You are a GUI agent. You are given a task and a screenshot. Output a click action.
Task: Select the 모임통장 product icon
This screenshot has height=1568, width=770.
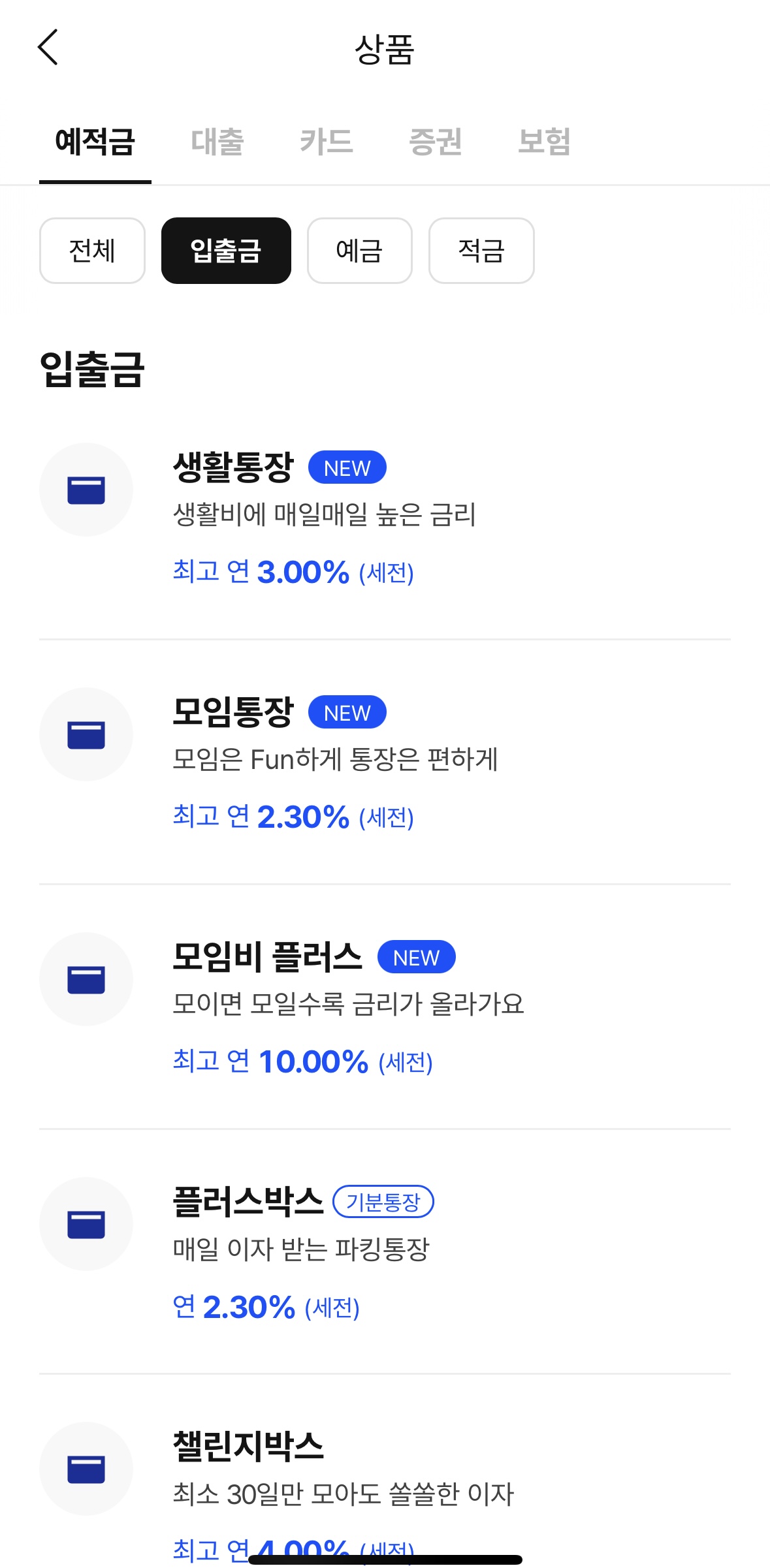tap(86, 734)
